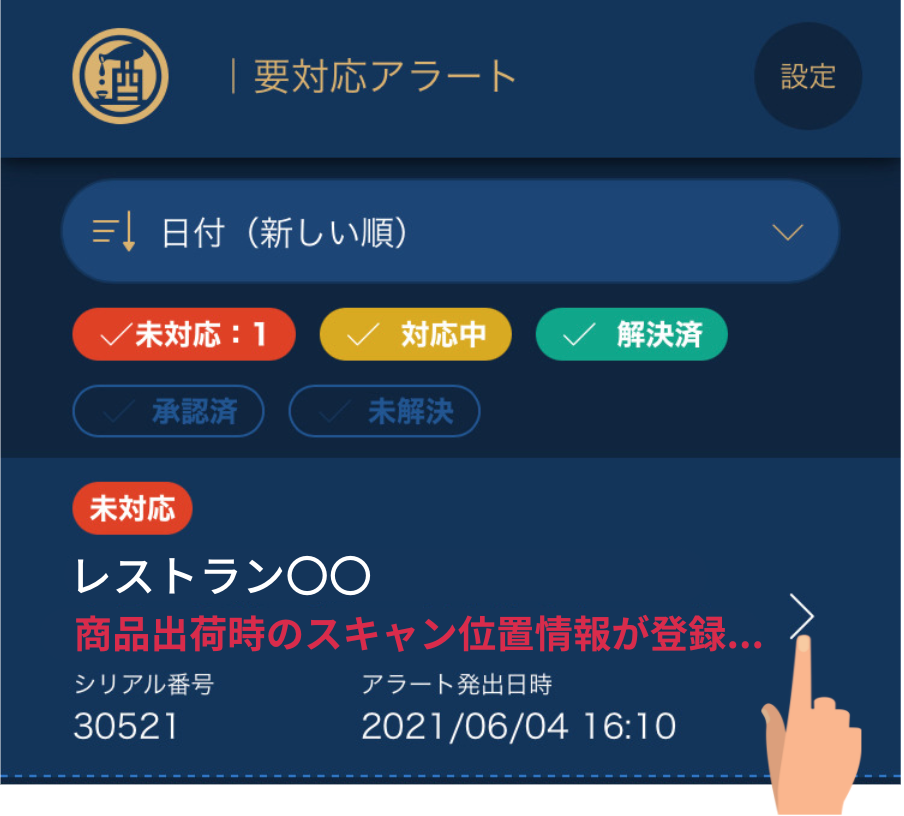904x816 pixels.
Task: Open the レストラン〇〇 alert with serial 30521
Action: (801, 617)
